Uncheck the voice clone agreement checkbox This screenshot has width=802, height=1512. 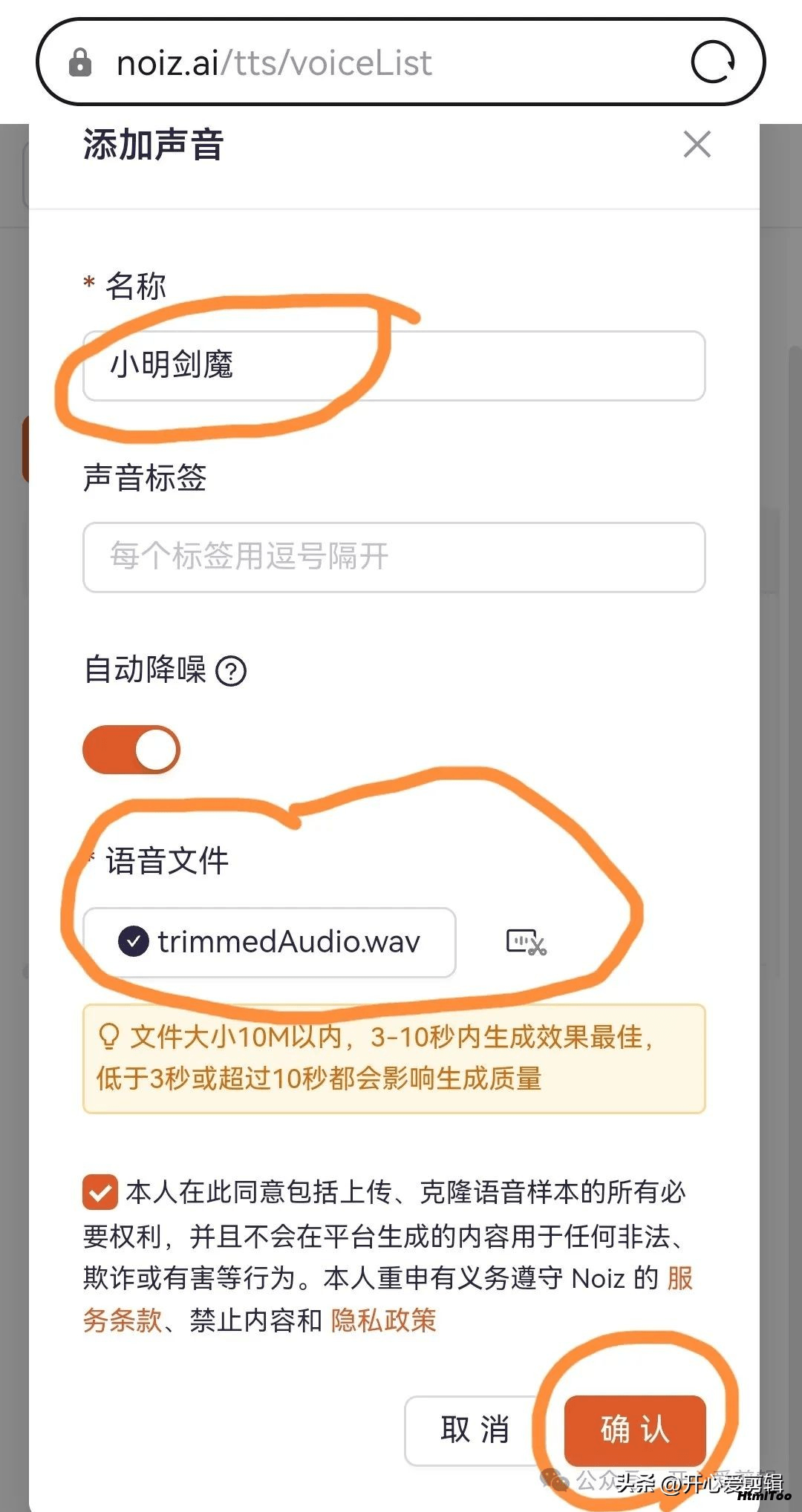click(x=100, y=1192)
